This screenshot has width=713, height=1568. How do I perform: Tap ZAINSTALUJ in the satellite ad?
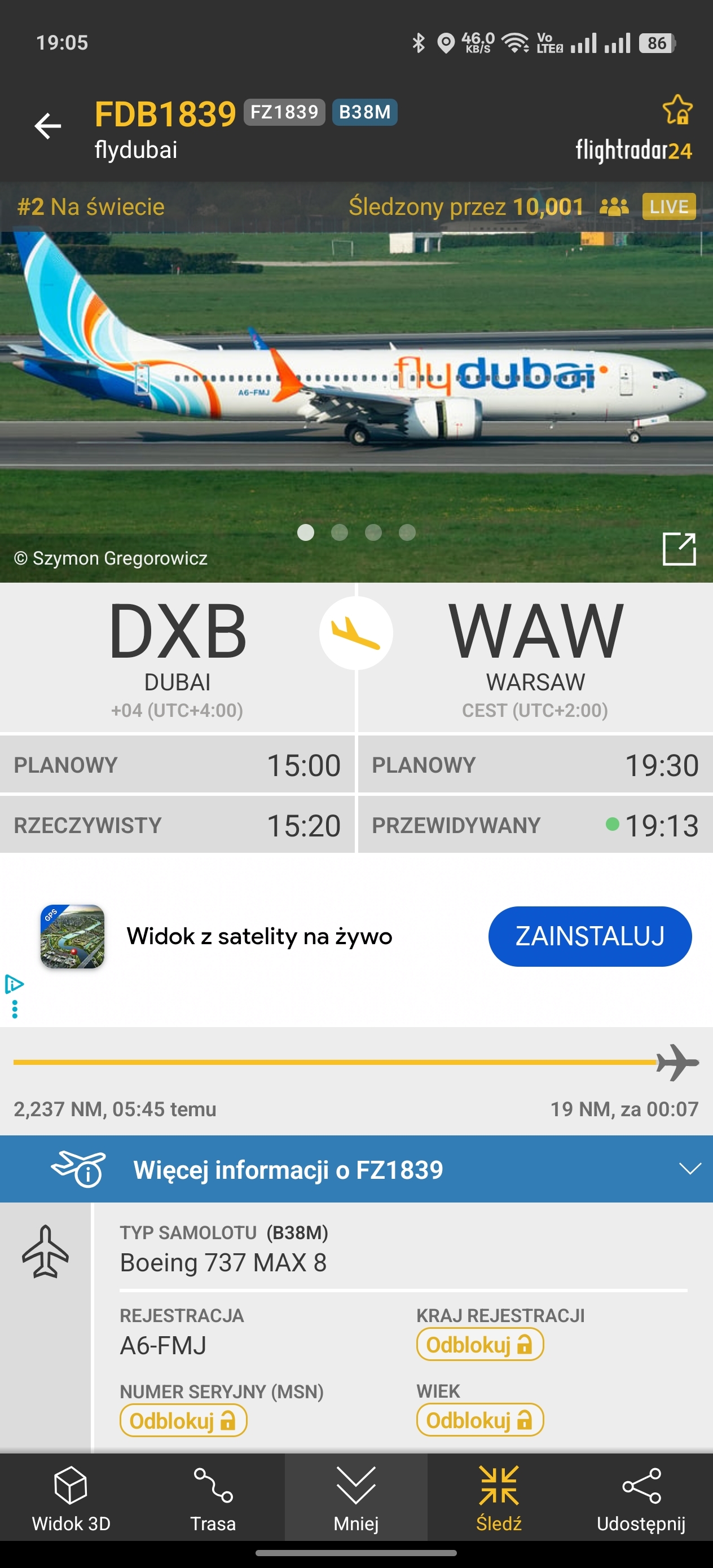coord(589,936)
